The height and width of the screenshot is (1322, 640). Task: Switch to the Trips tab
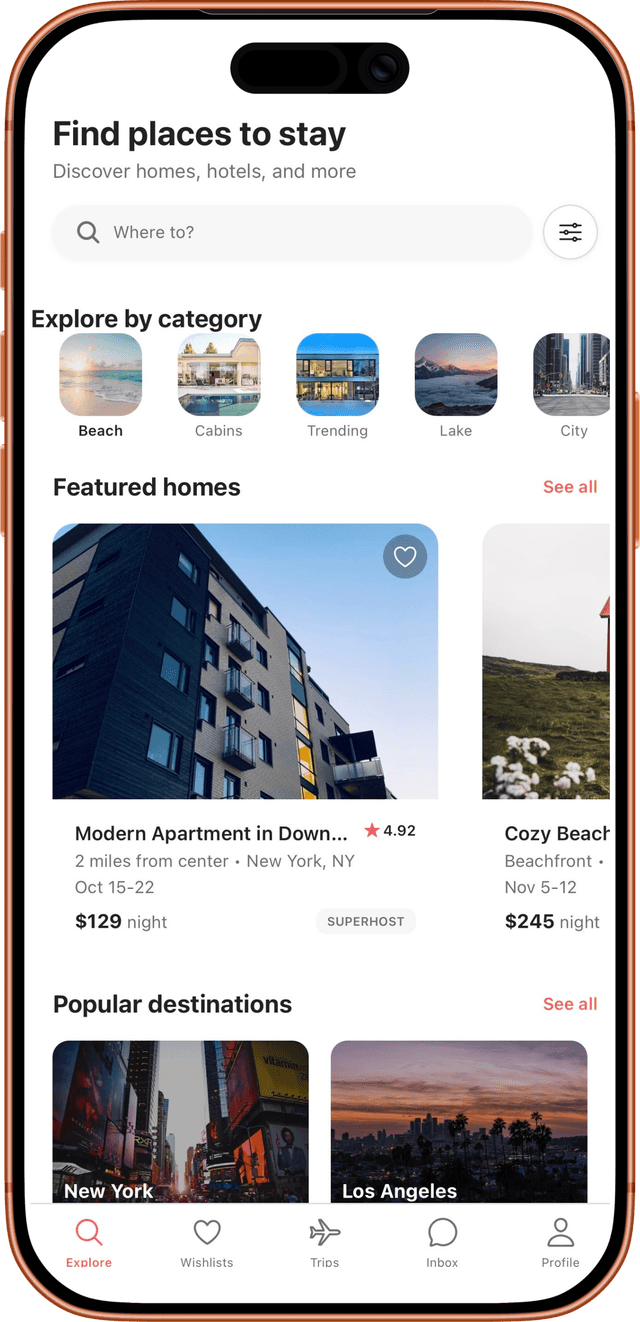325,1243
